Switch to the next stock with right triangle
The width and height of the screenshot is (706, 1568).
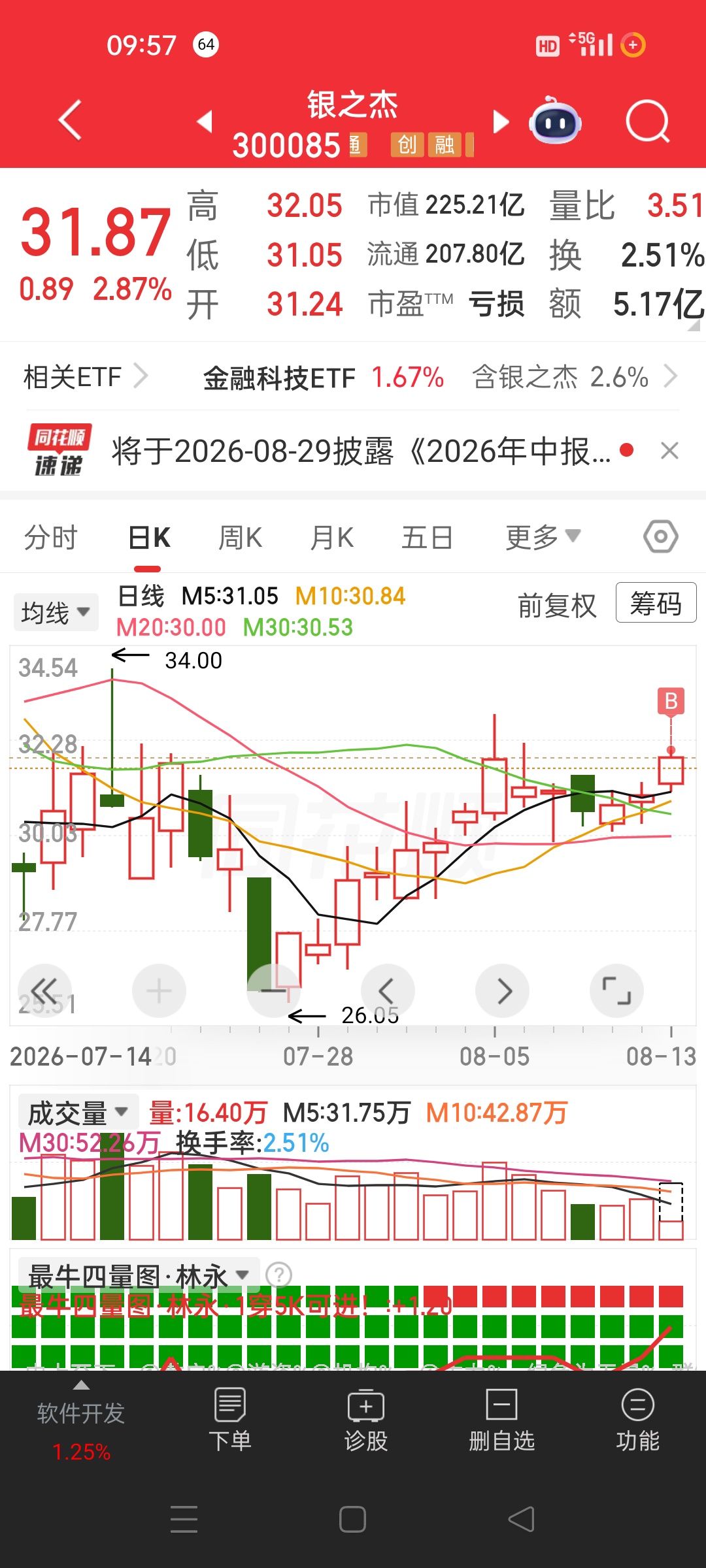(500, 121)
